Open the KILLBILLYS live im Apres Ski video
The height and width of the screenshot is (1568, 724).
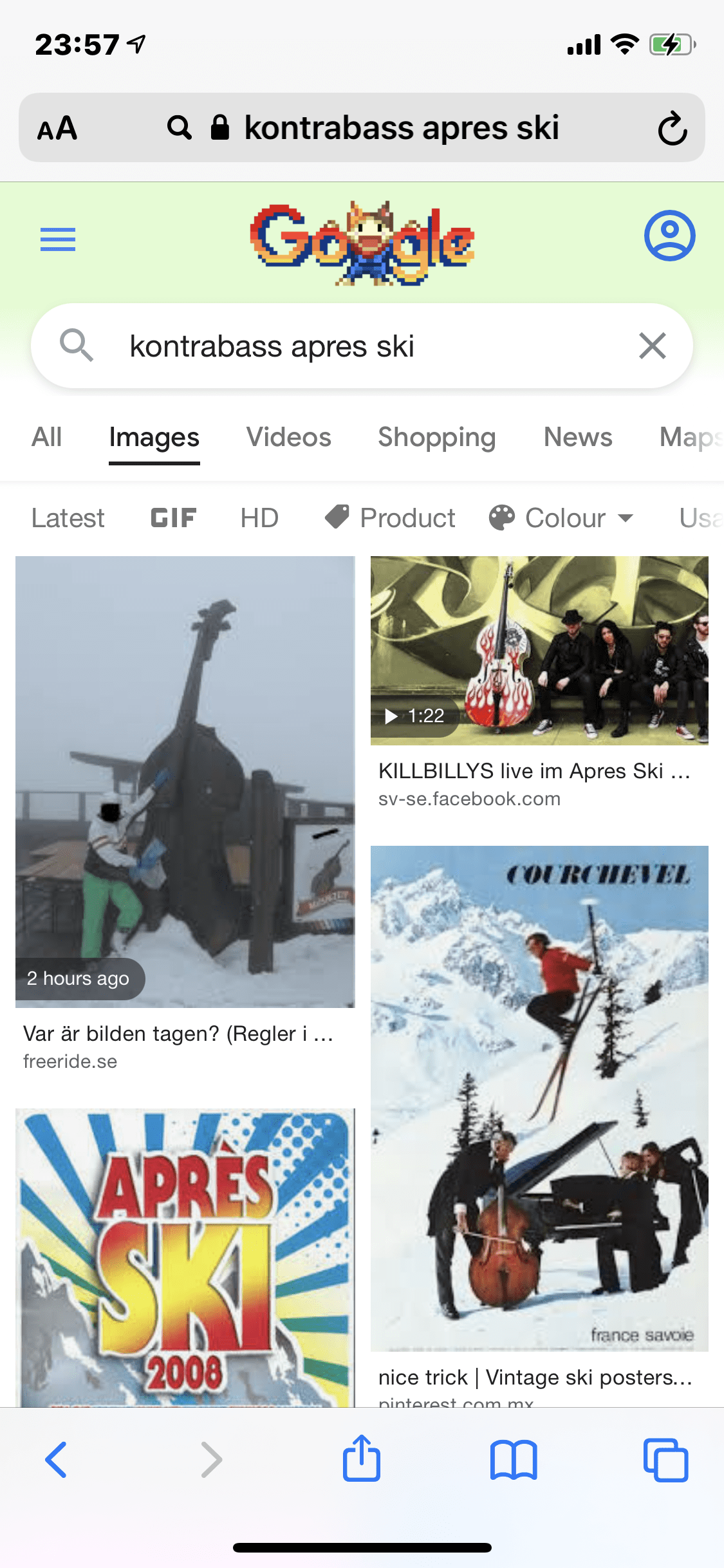(x=539, y=650)
